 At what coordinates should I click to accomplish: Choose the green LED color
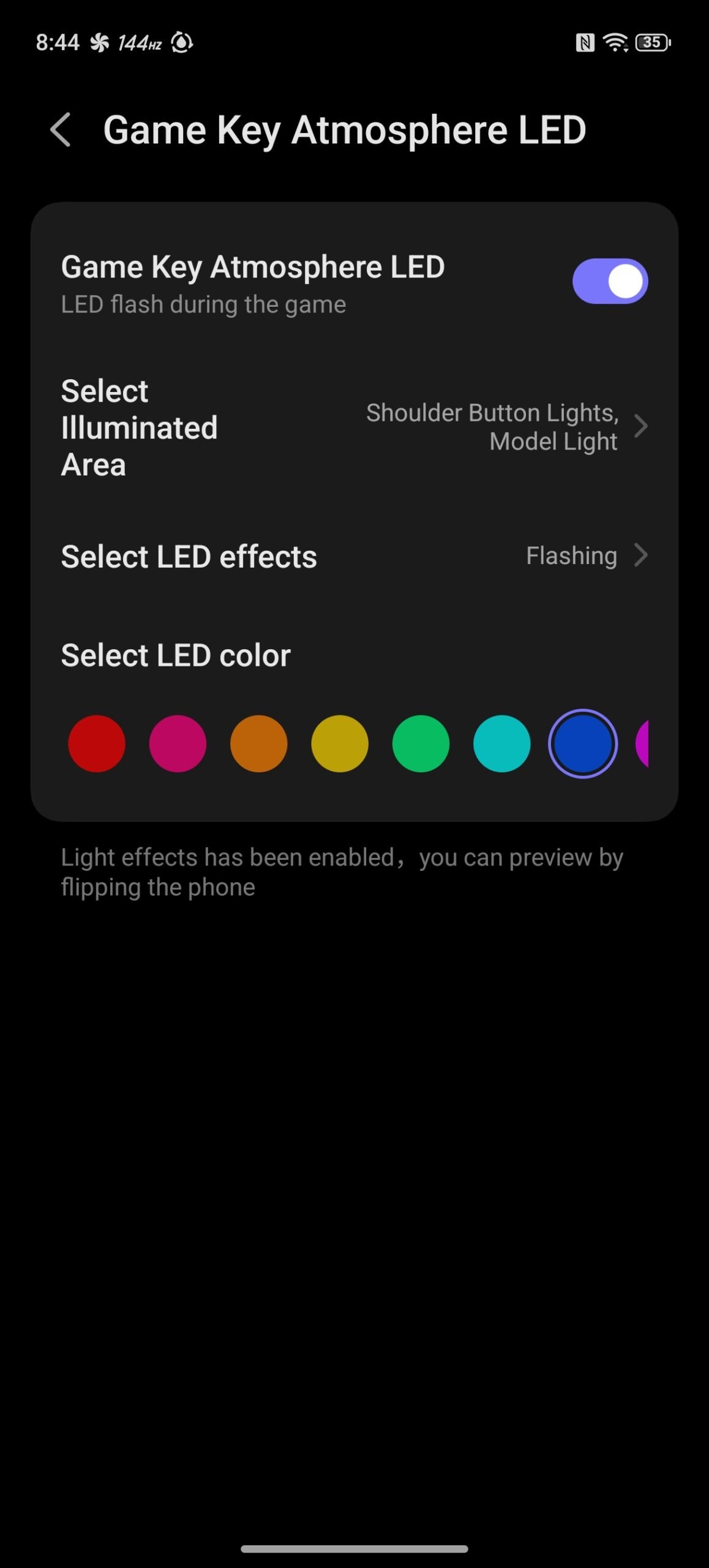click(421, 744)
